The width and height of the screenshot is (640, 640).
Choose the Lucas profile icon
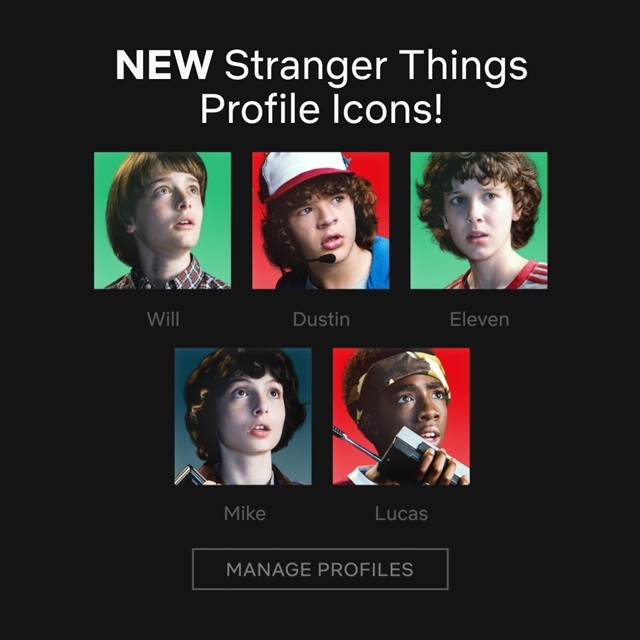pos(400,416)
